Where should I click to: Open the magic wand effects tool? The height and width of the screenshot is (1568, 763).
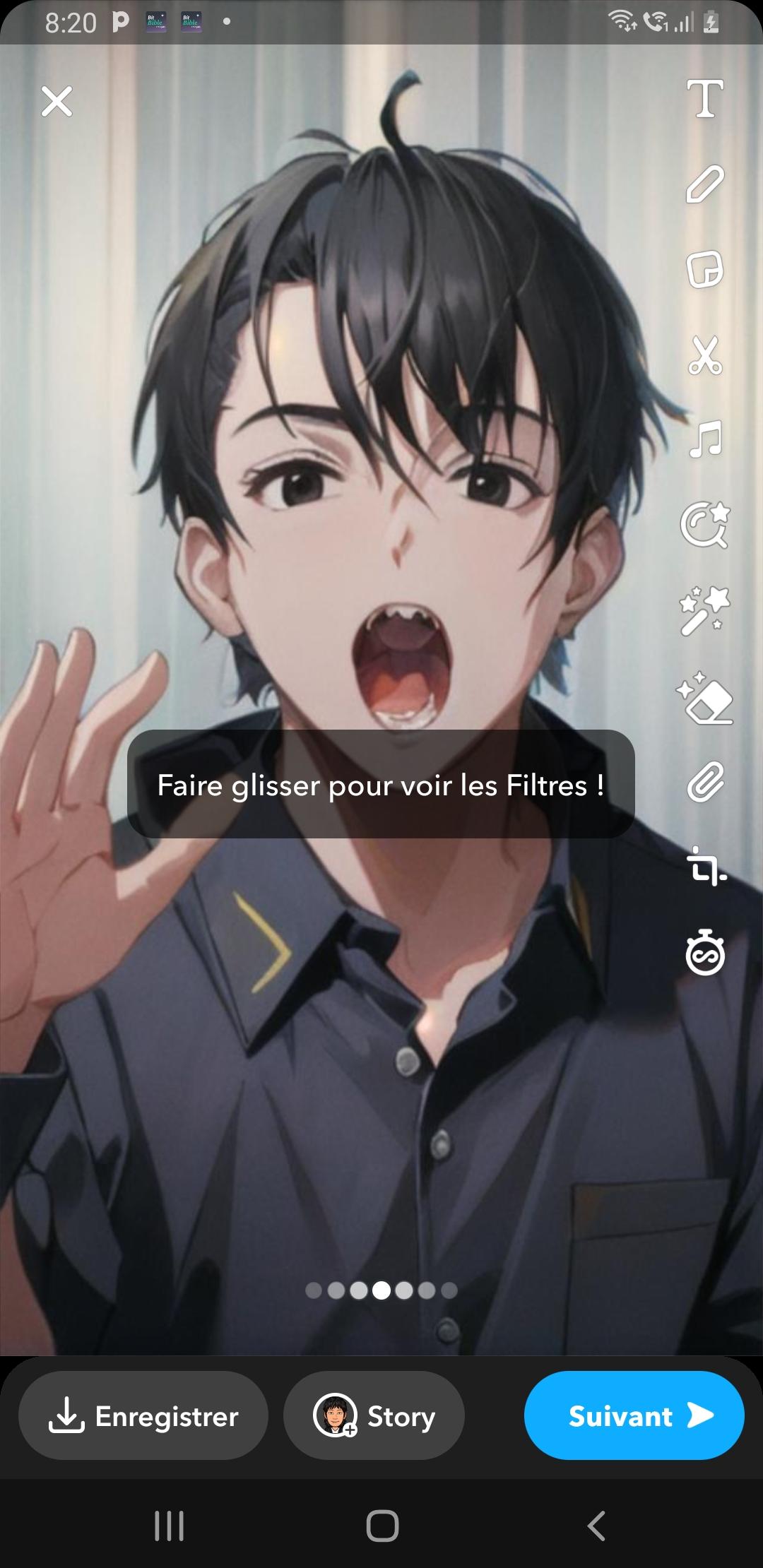click(x=705, y=610)
